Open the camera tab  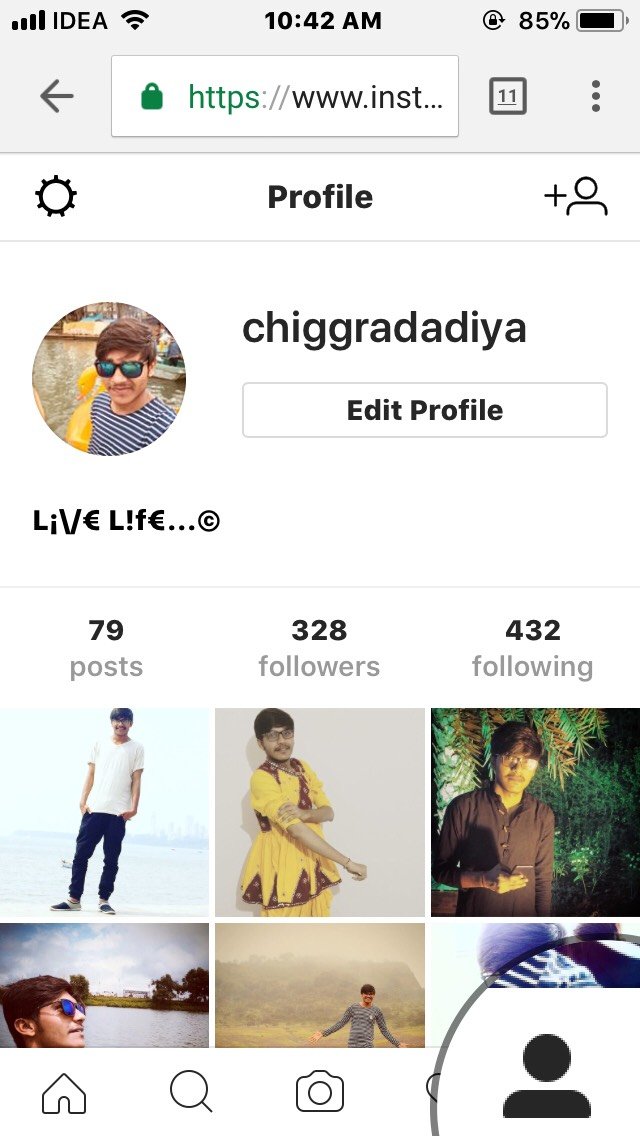click(320, 1092)
